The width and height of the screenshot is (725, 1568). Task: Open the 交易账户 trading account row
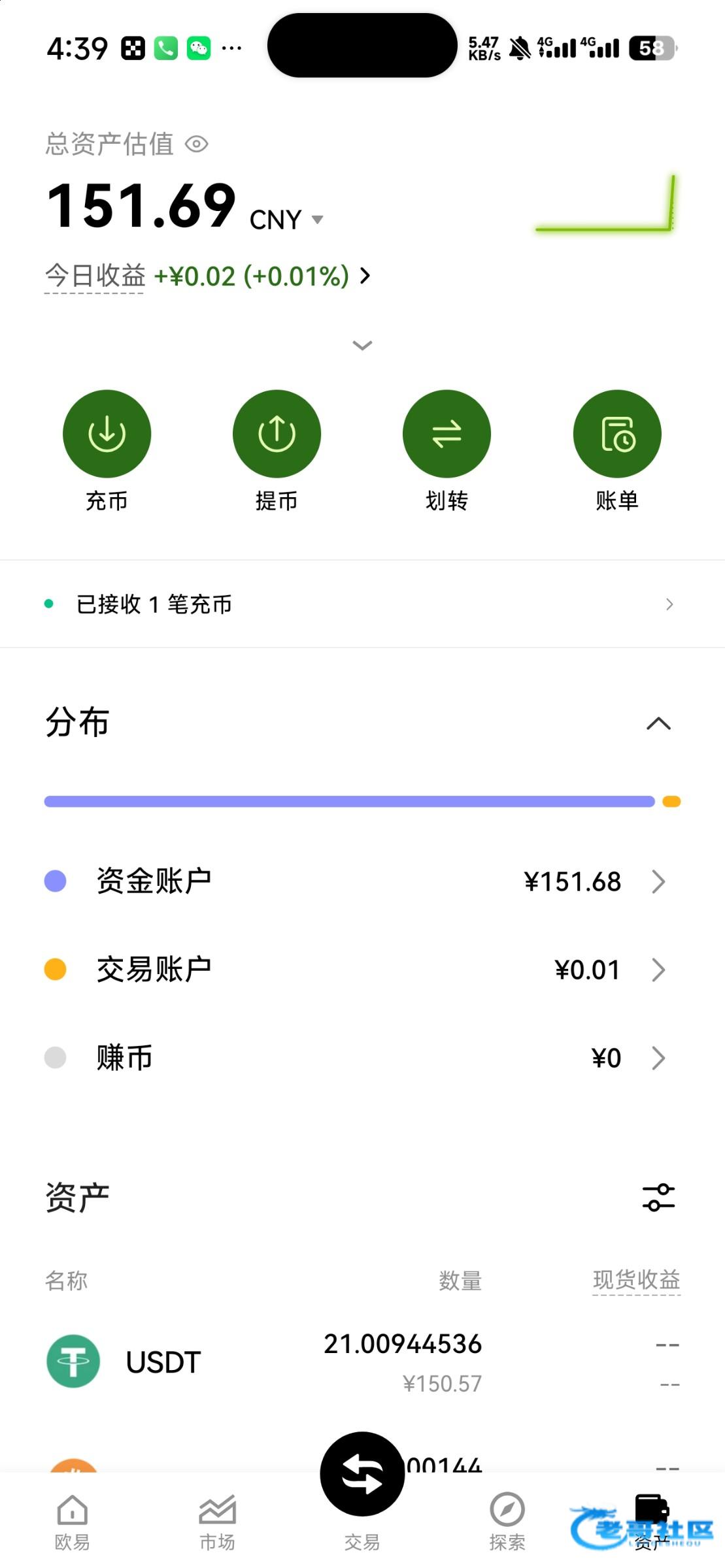point(362,970)
